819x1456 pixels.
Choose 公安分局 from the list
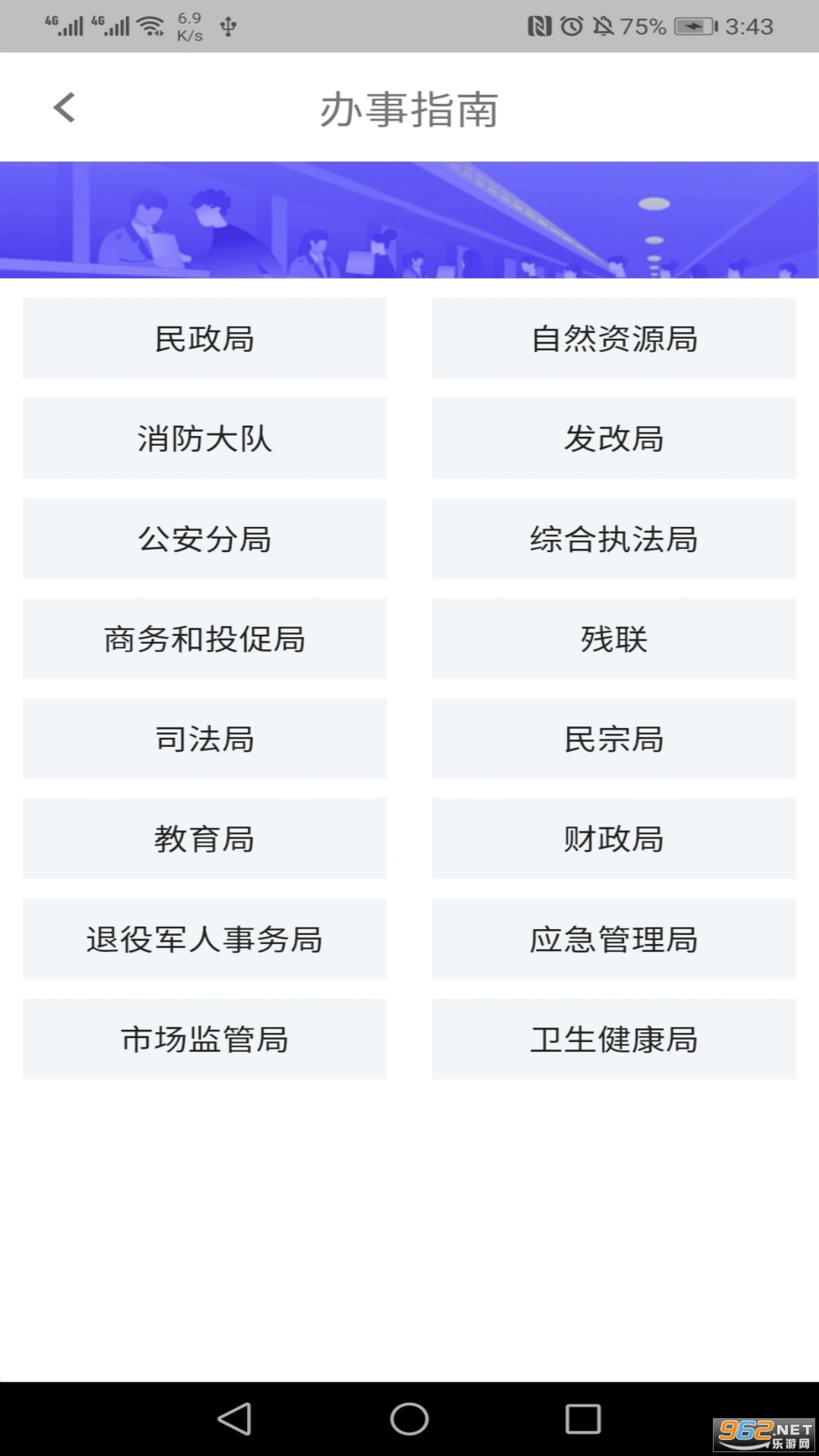[205, 538]
